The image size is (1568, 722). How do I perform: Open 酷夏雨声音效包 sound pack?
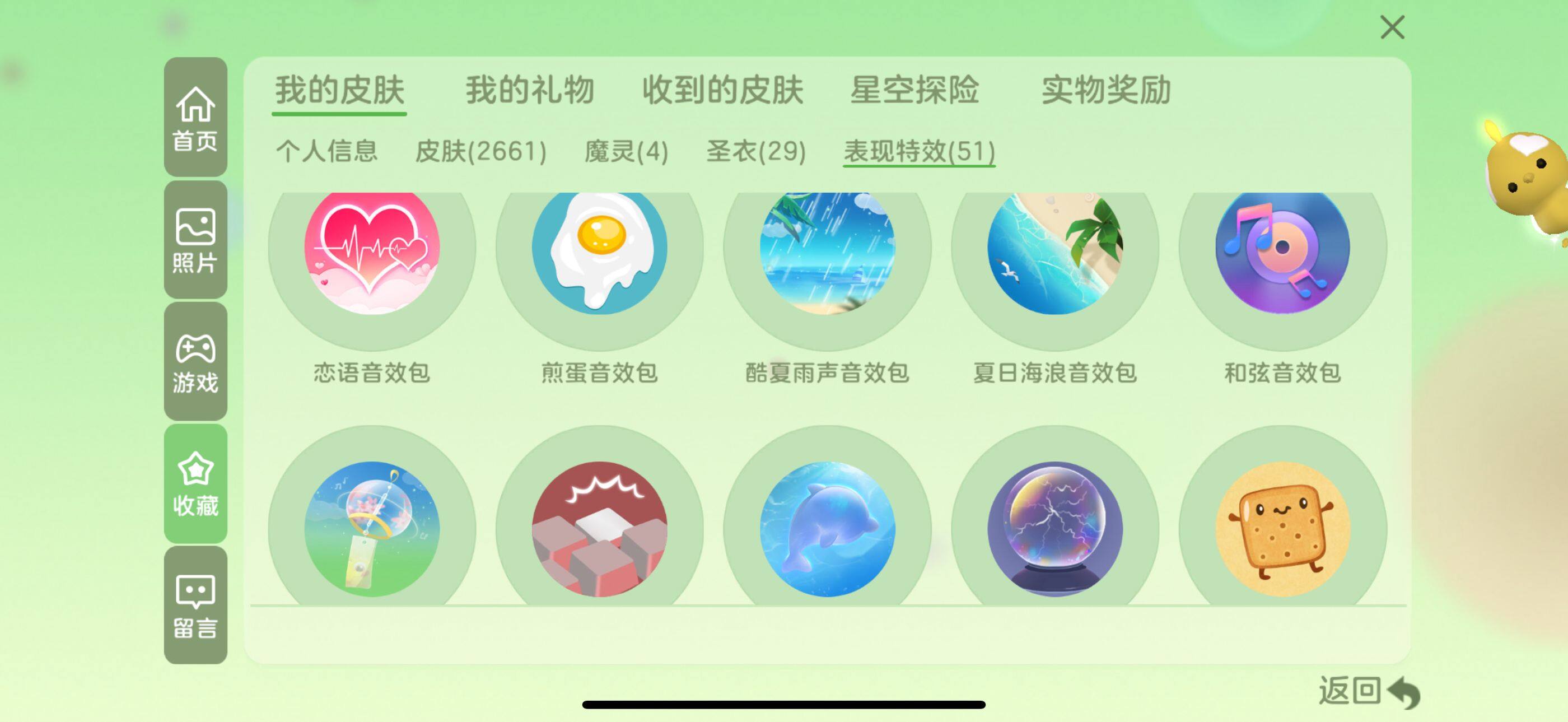point(827,250)
